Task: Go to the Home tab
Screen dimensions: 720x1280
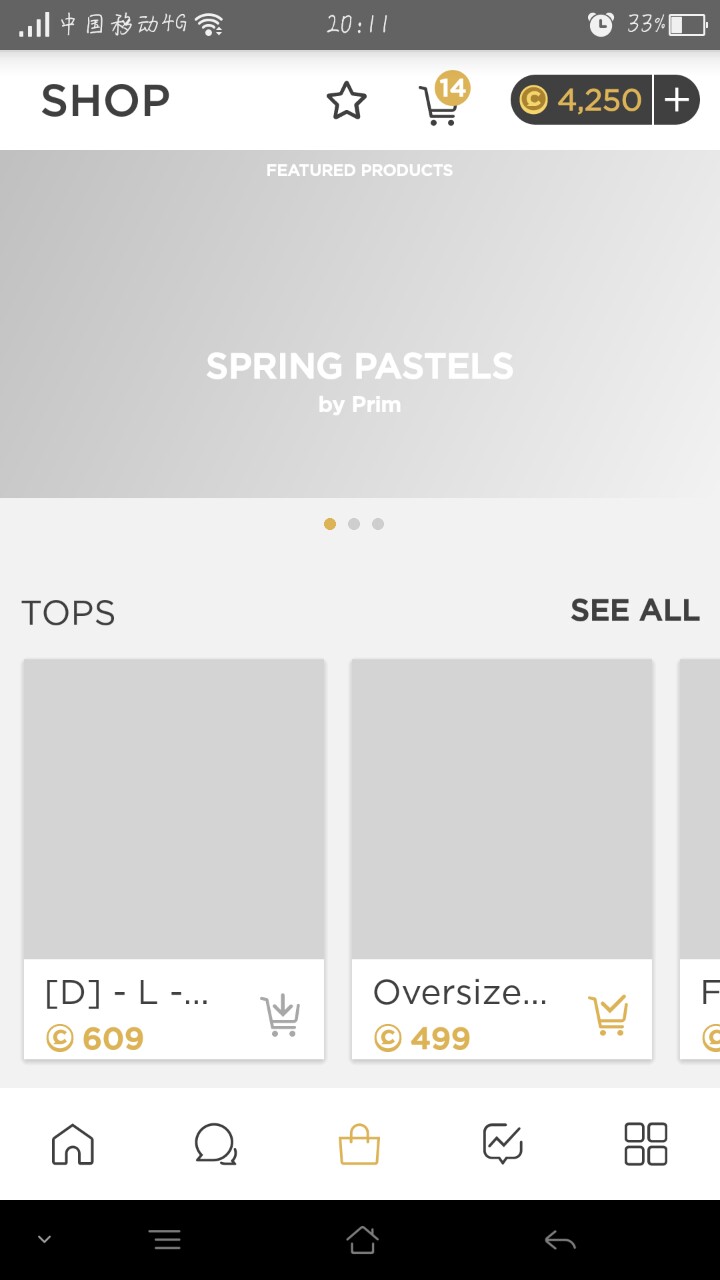Action: (x=73, y=1144)
